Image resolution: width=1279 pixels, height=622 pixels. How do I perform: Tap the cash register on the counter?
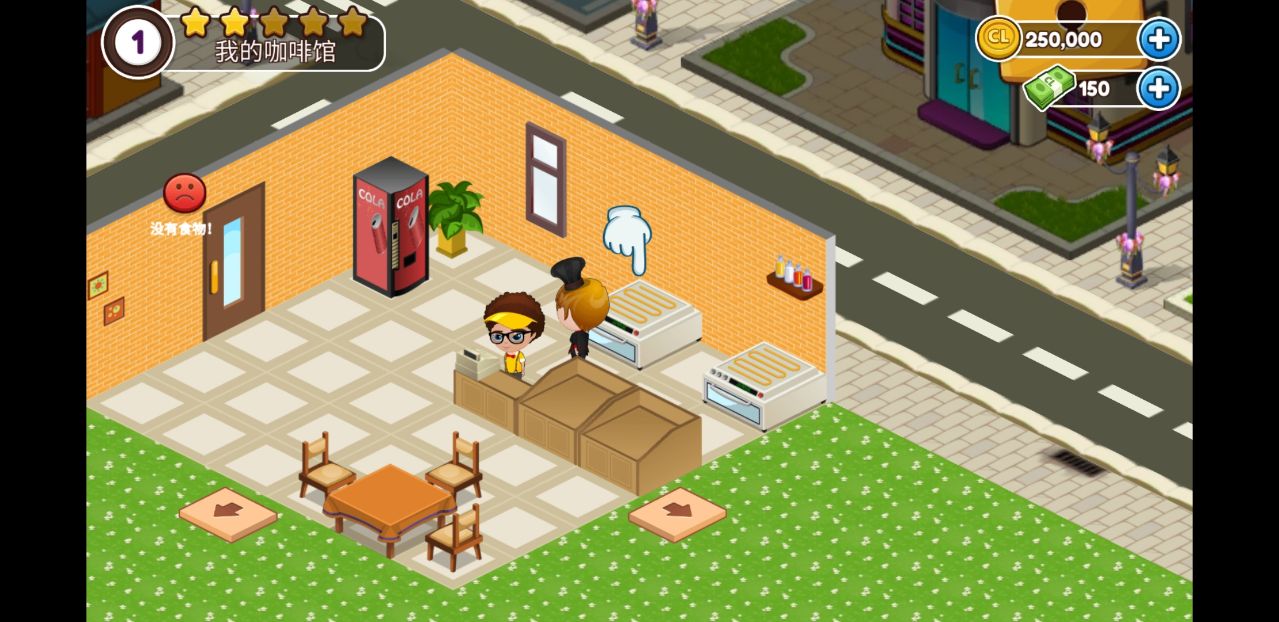[475, 362]
